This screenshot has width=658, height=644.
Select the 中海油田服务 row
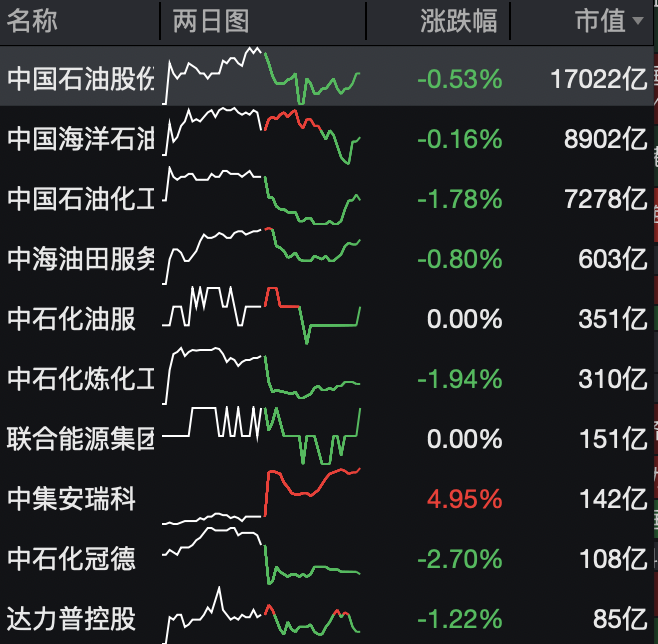[x=81, y=259]
